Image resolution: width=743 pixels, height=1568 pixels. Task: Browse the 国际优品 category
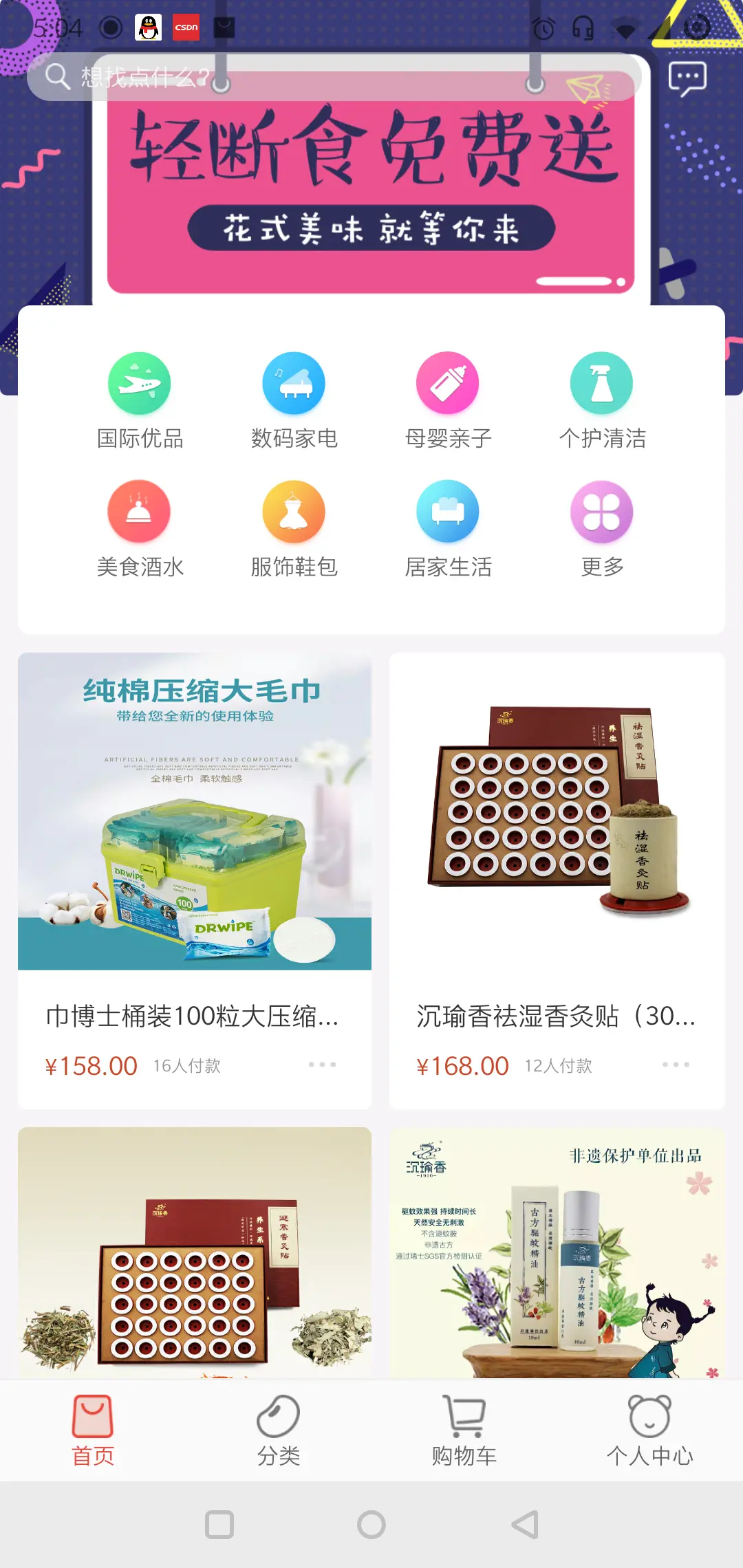click(x=140, y=400)
